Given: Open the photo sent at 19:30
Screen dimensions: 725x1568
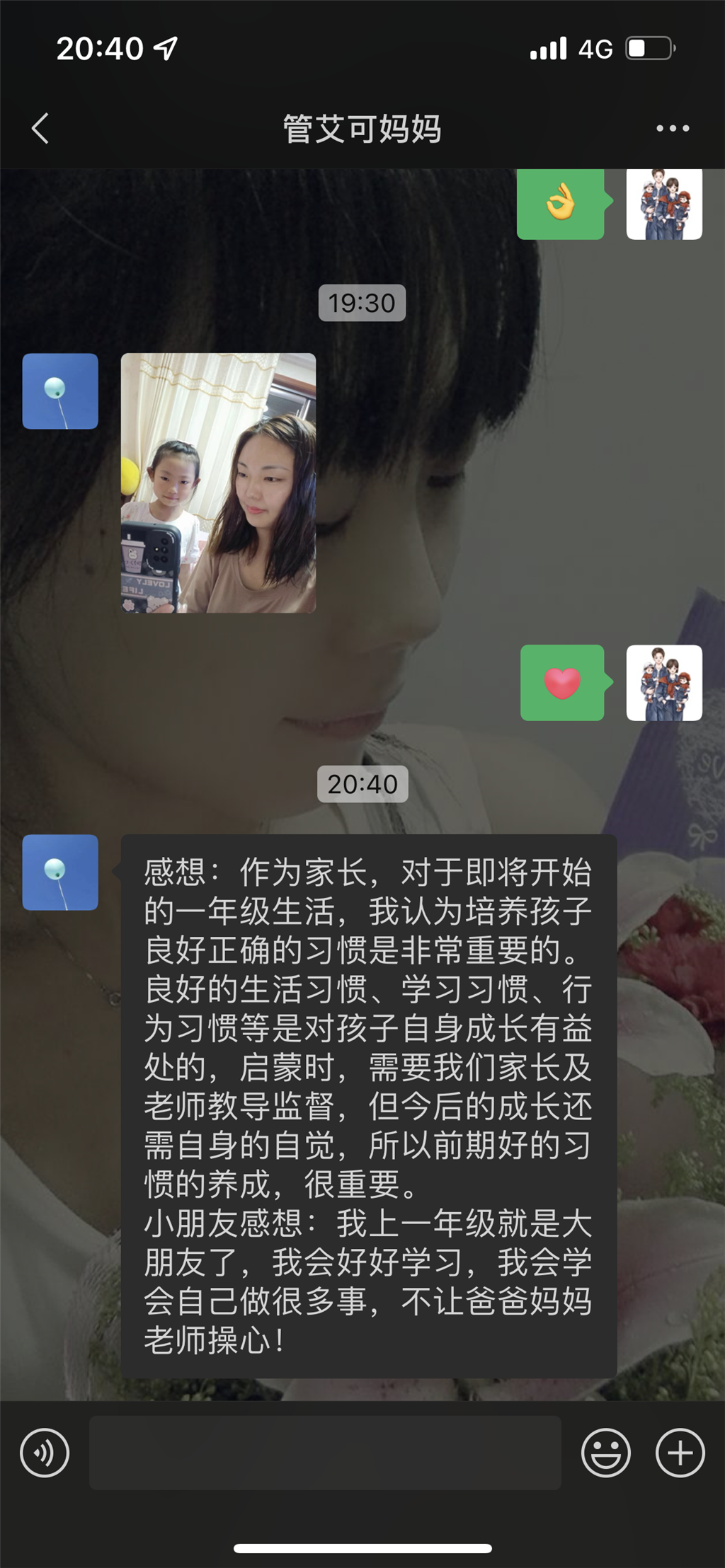Looking at the screenshot, I should (x=218, y=483).
